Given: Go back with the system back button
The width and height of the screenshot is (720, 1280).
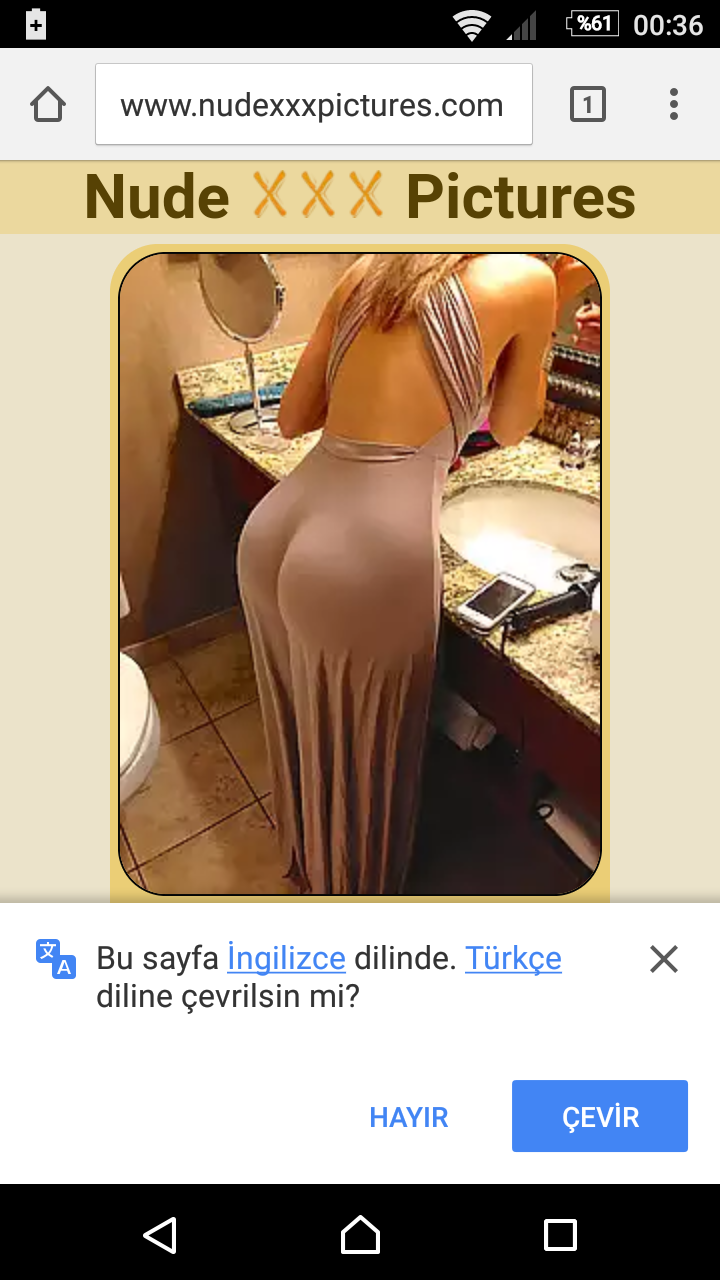Looking at the screenshot, I should click(x=160, y=1235).
